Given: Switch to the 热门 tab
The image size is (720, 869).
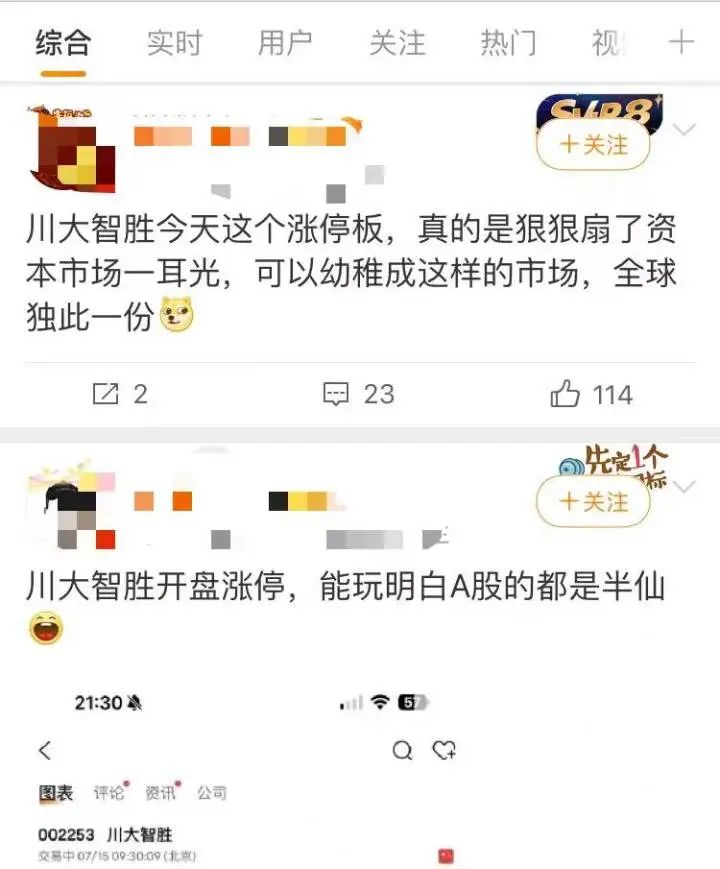Looking at the screenshot, I should tap(508, 43).
